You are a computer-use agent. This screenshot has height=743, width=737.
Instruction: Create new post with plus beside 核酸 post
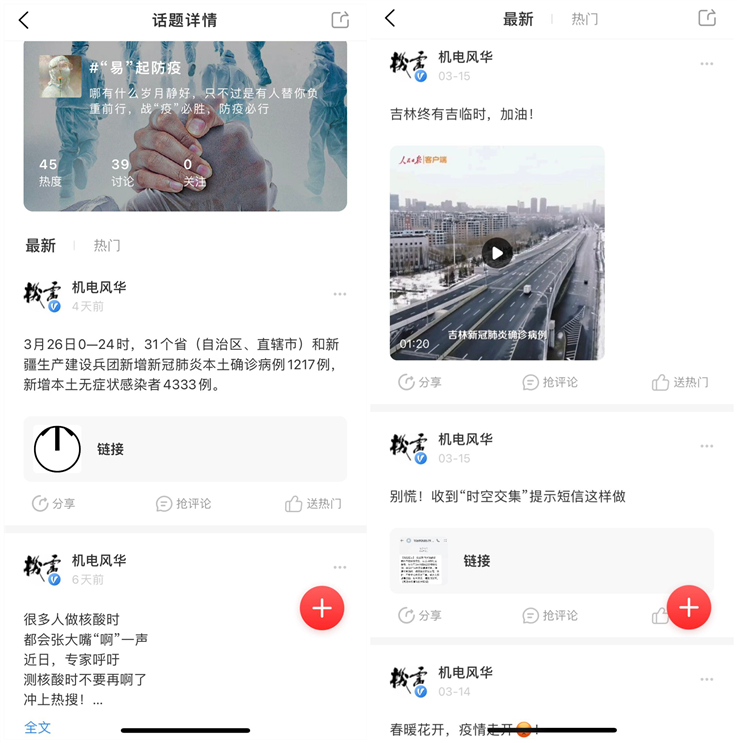click(x=322, y=607)
